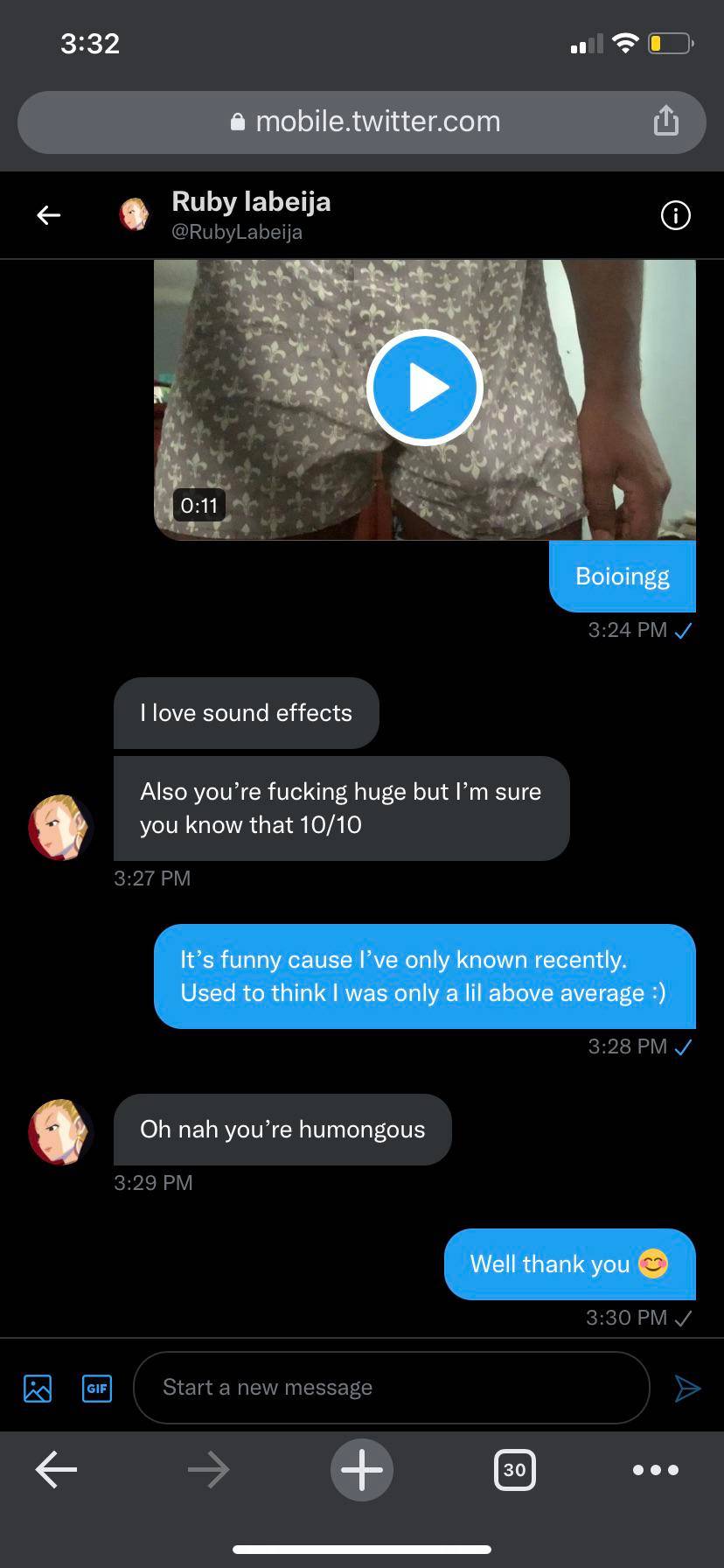724x1568 pixels.
Task: Tap the avatar beside Oh nah you're humongous
Action: (59, 1130)
